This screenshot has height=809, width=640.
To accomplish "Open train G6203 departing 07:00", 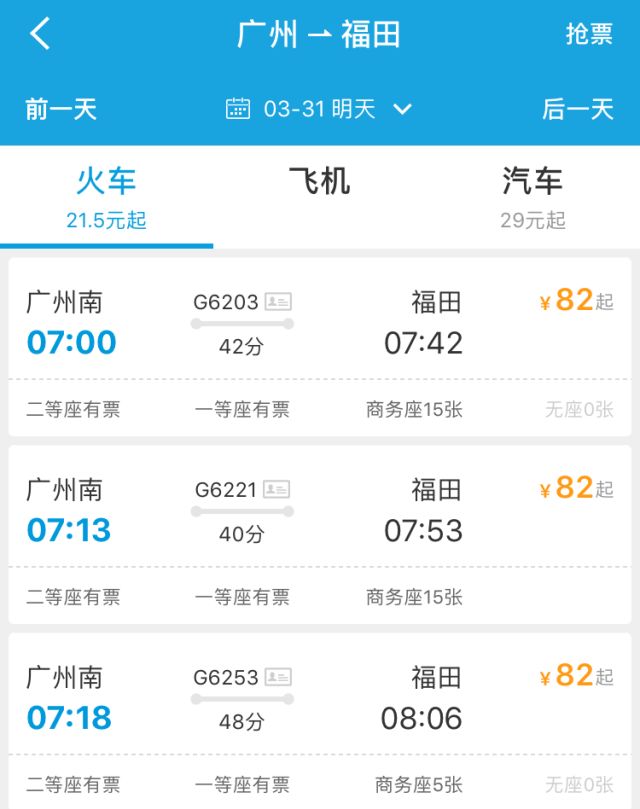I will pyautogui.click(x=319, y=346).
